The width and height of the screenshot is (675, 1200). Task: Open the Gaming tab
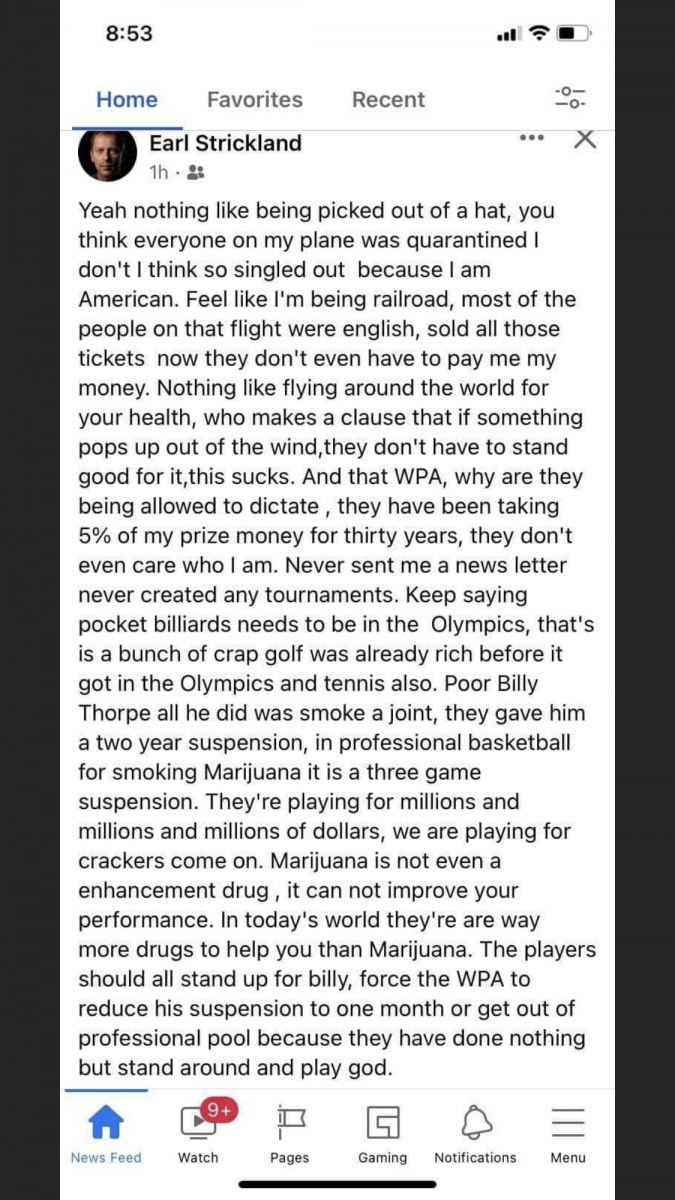click(x=383, y=1134)
